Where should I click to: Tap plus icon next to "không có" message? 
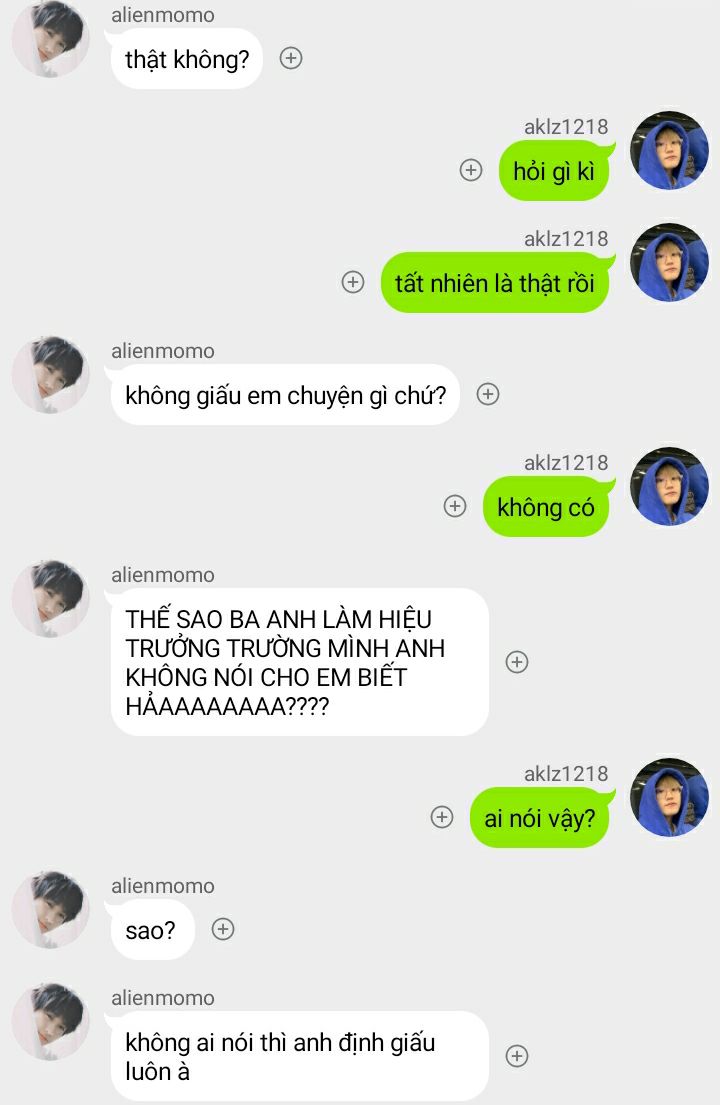point(455,506)
